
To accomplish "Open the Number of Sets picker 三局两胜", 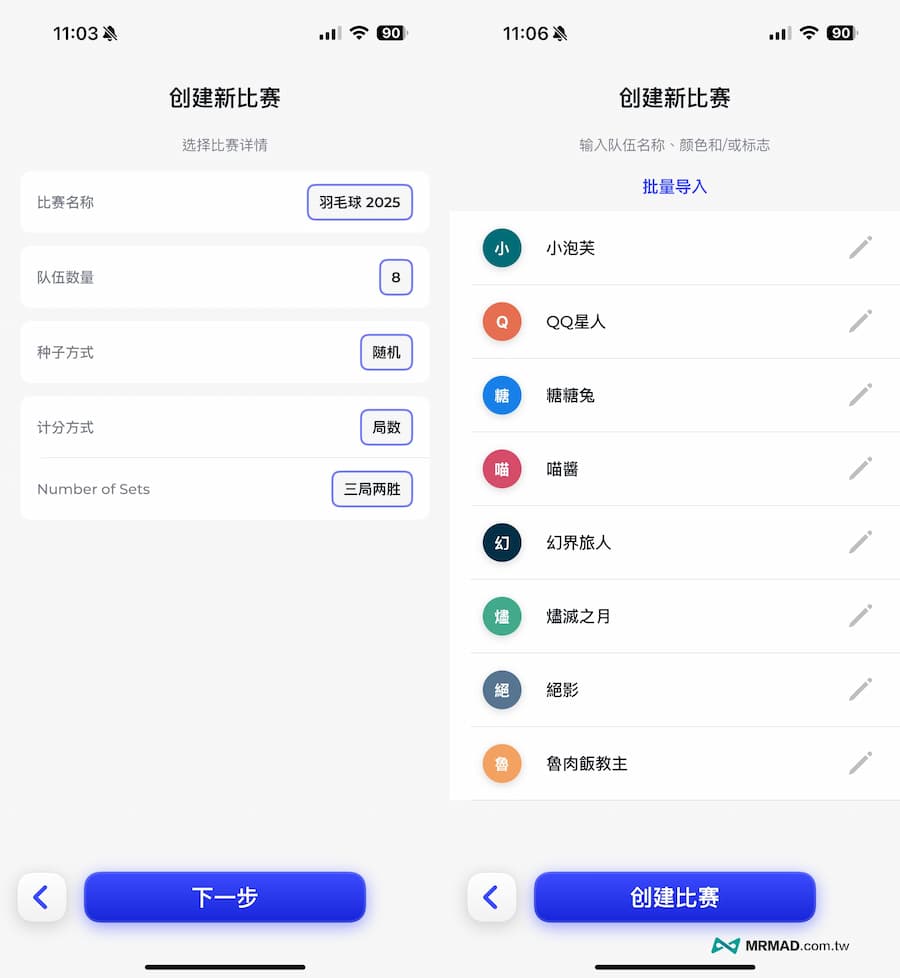I will click(x=372, y=489).
